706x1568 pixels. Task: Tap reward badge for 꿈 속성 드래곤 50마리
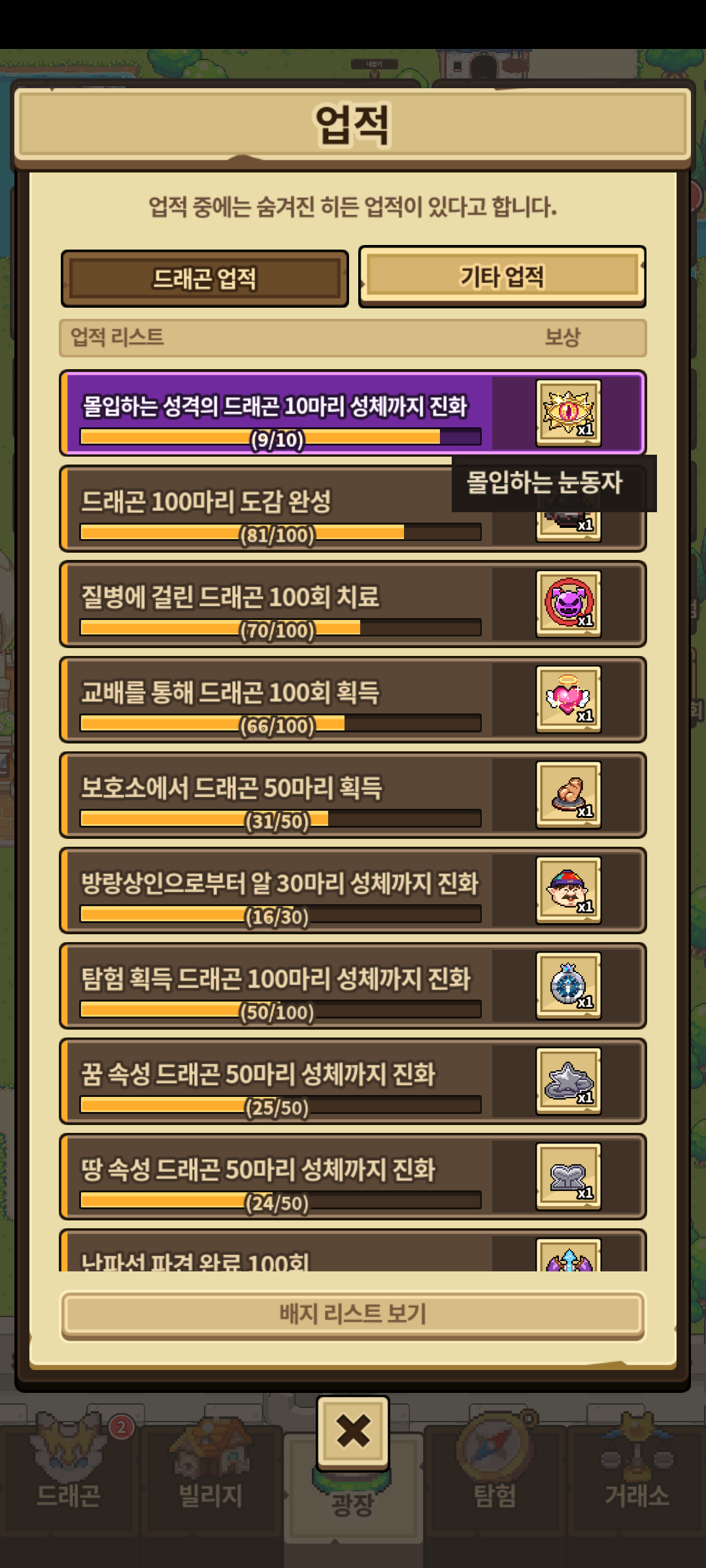click(x=568, y=1081)
